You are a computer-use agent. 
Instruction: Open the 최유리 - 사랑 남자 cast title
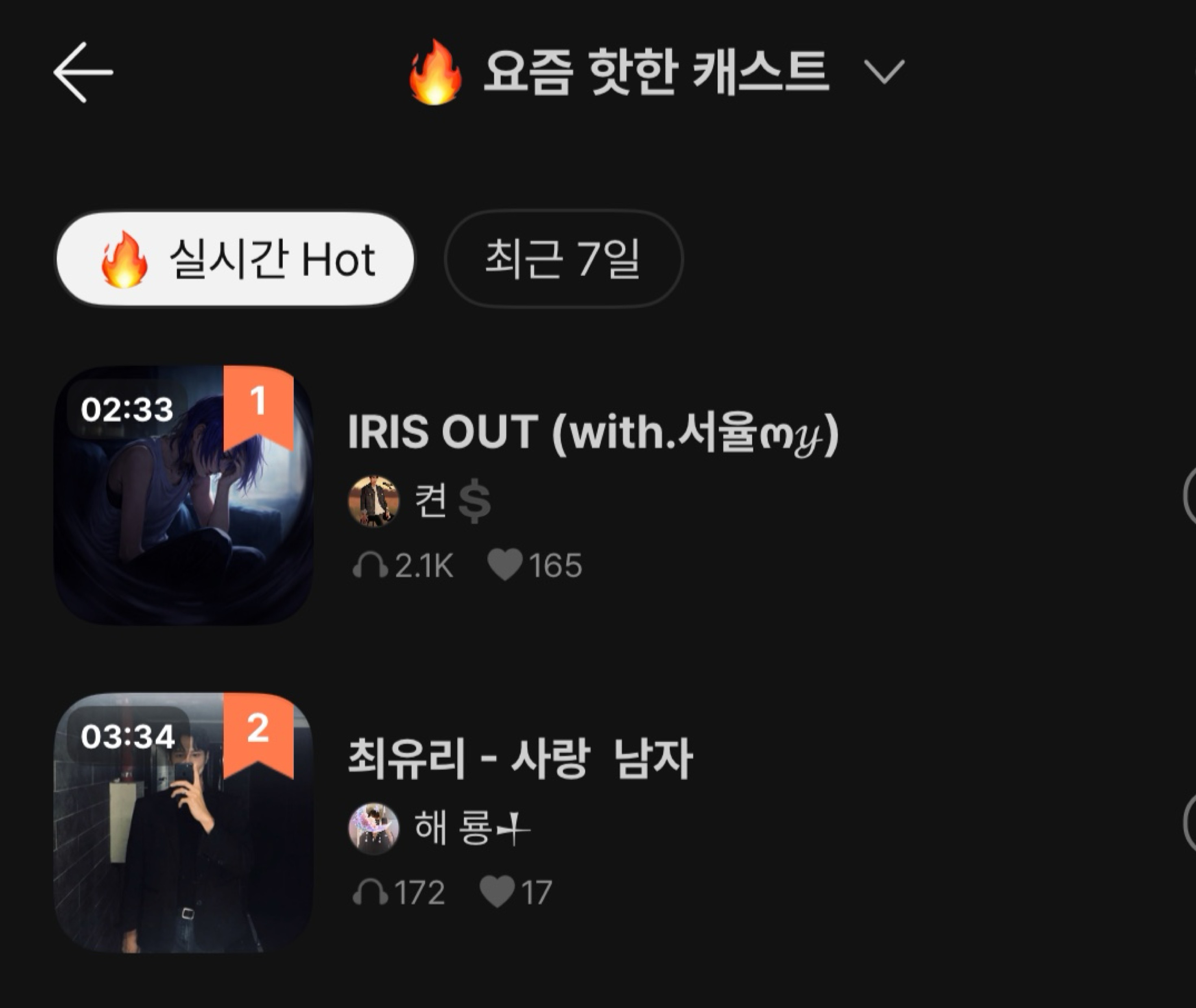(x=520, y=759)
